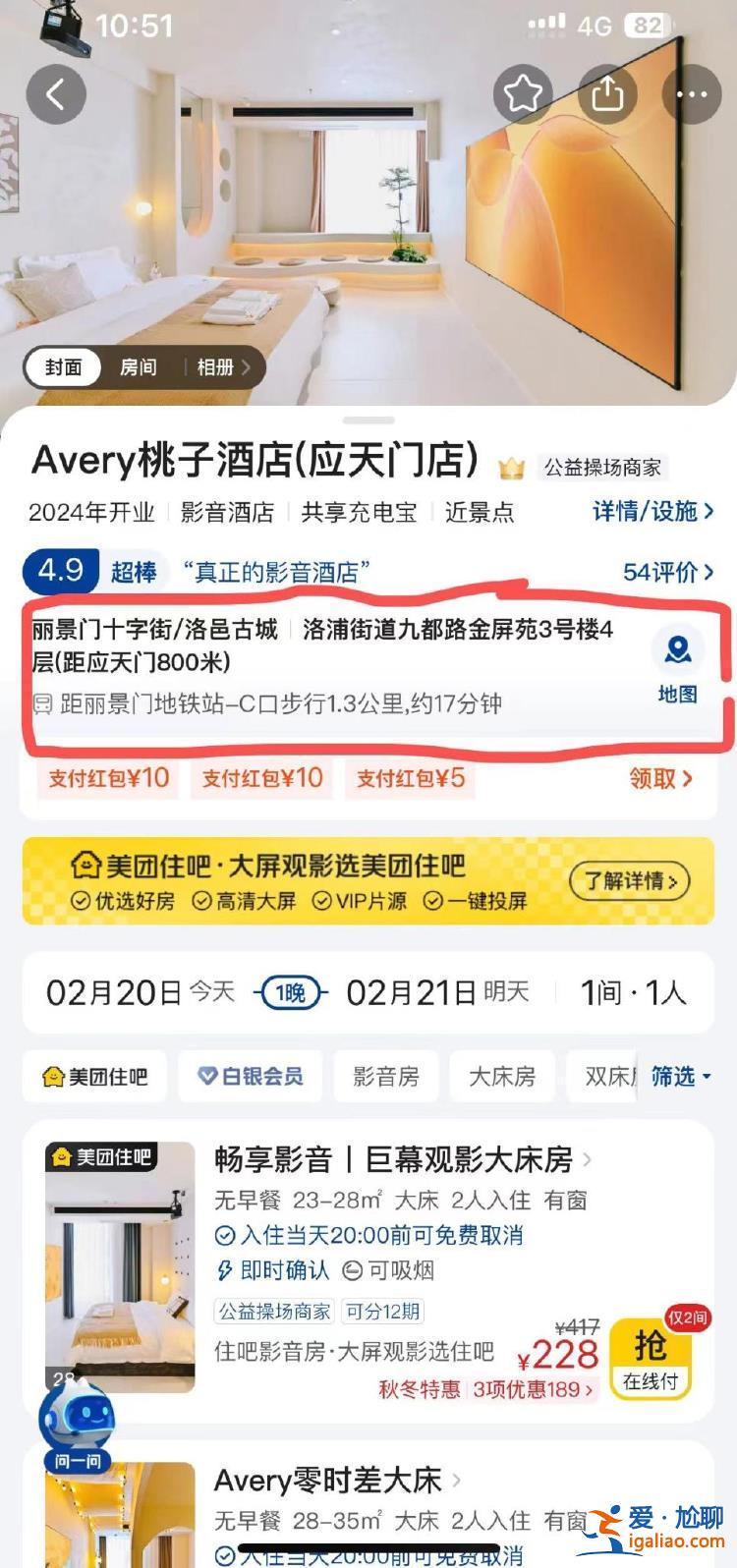Open 详情/设施 hotel details

pos(652,511)
